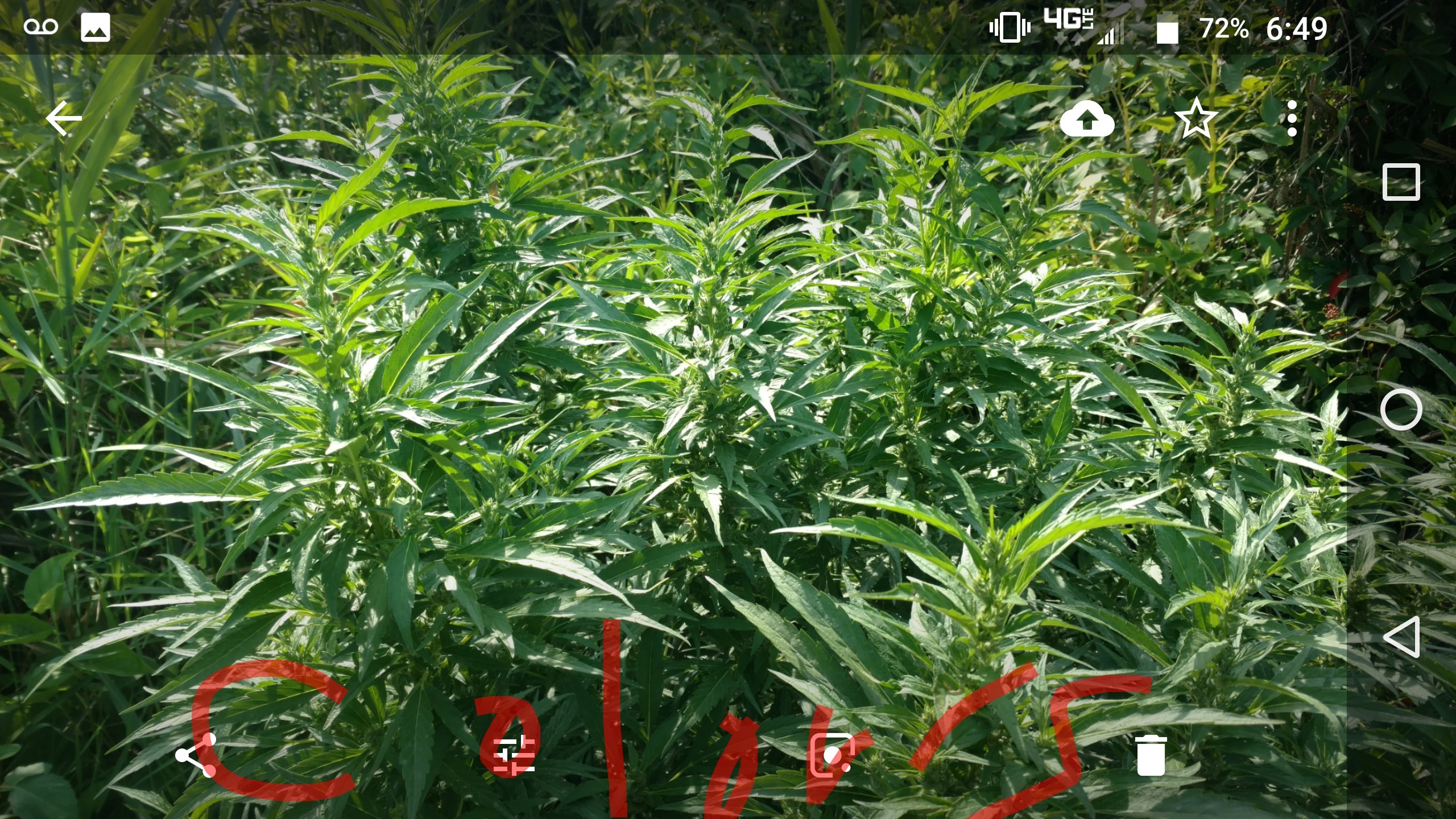Delete this photo with the trash icon
This screenshot has width=1456, height=819.
coord(1151,755)
